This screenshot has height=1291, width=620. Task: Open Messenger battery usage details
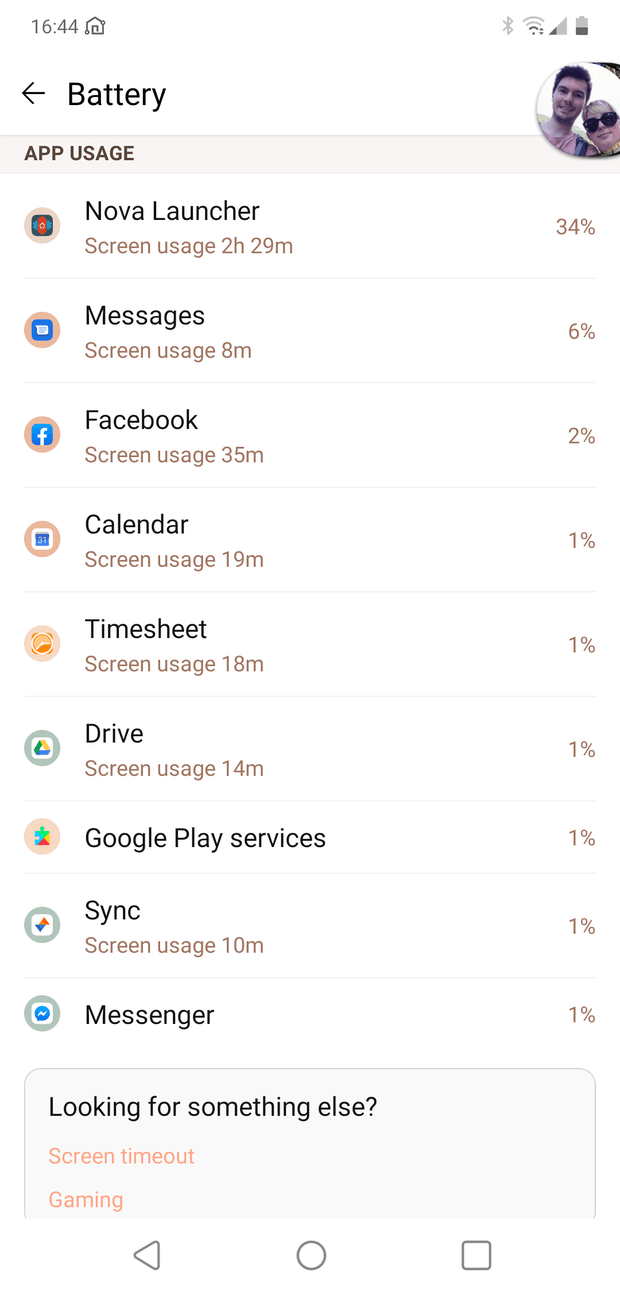pos(310,1015)
